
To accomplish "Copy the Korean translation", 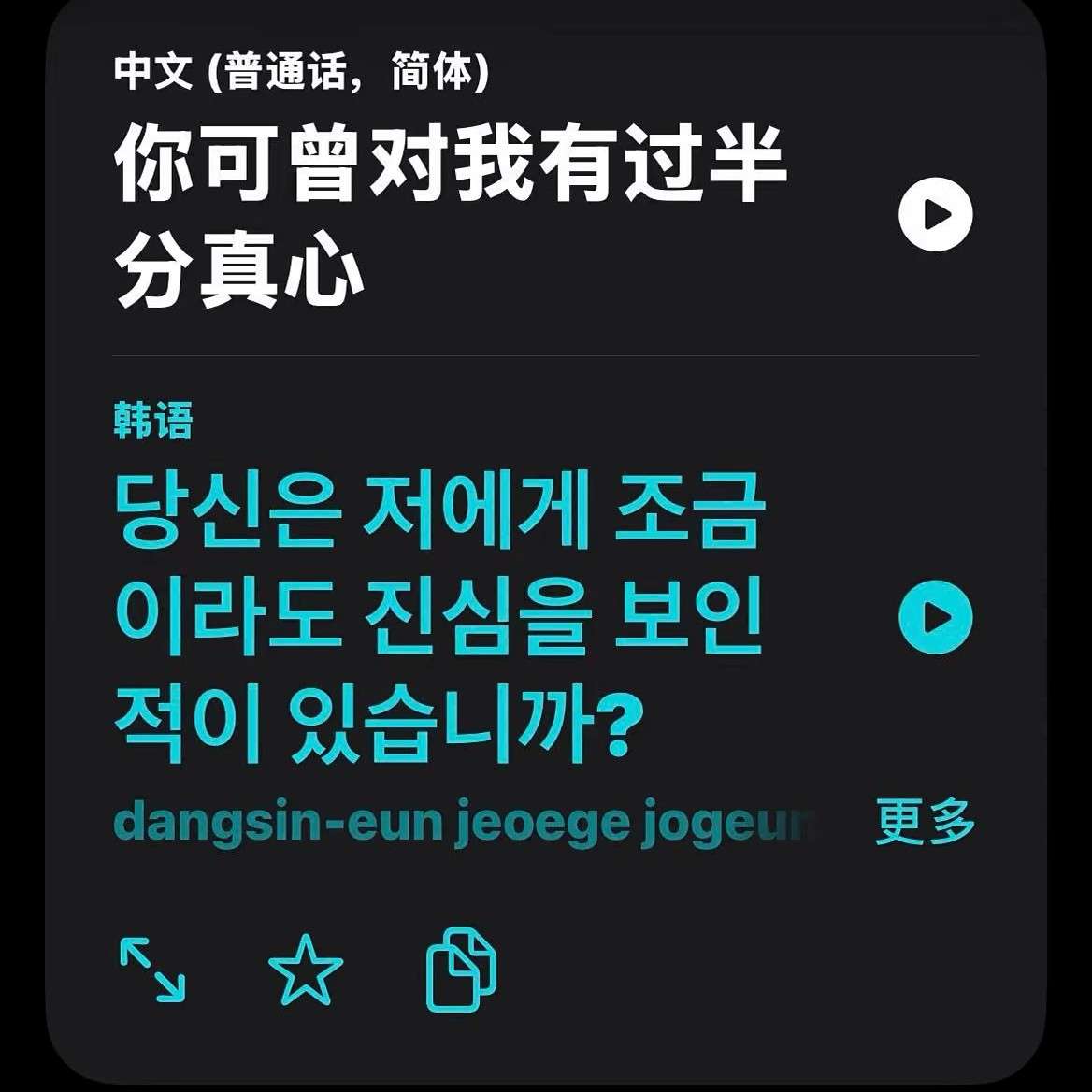I will click(461, 970).
